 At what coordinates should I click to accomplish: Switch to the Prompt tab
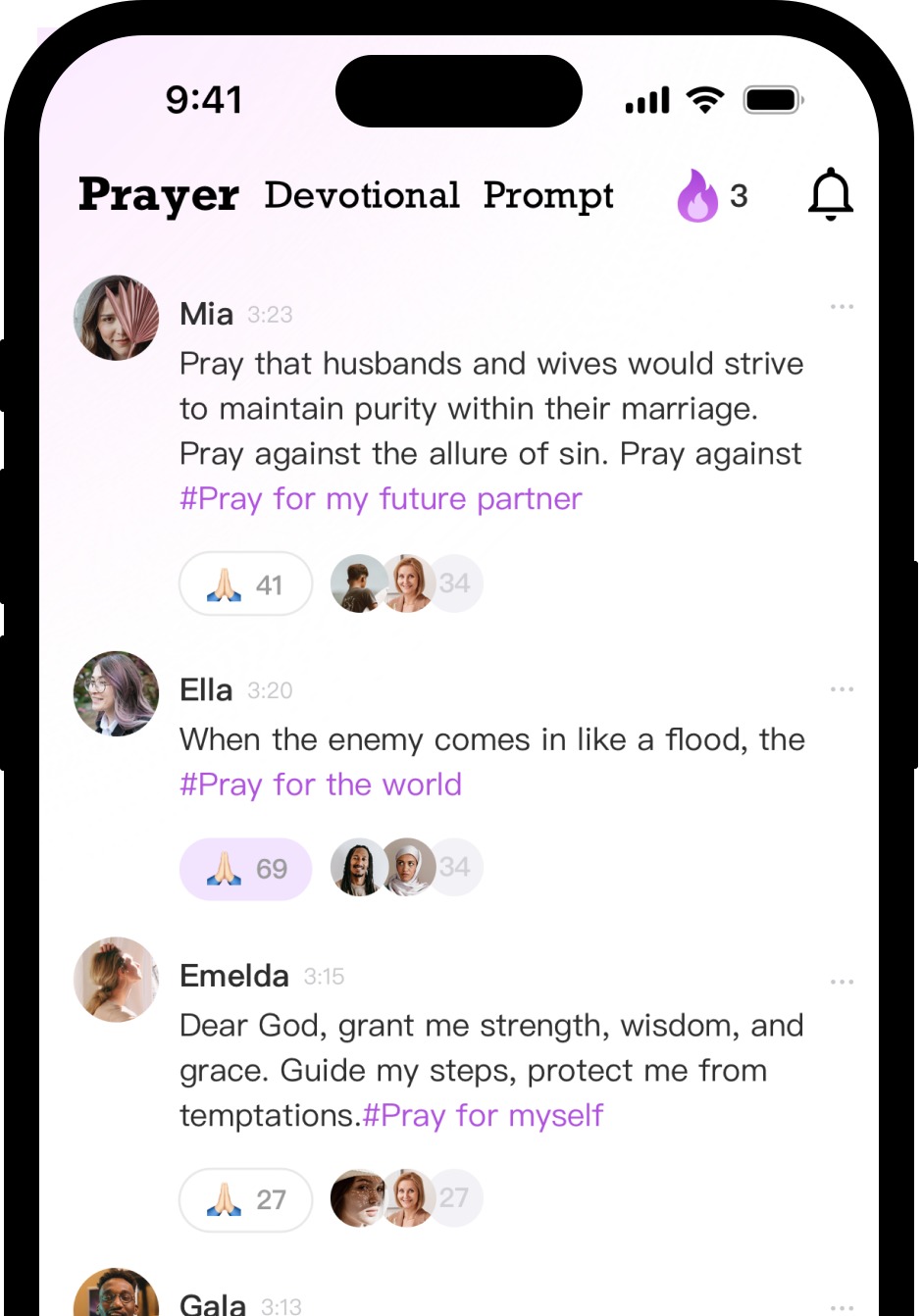[548, 195]
